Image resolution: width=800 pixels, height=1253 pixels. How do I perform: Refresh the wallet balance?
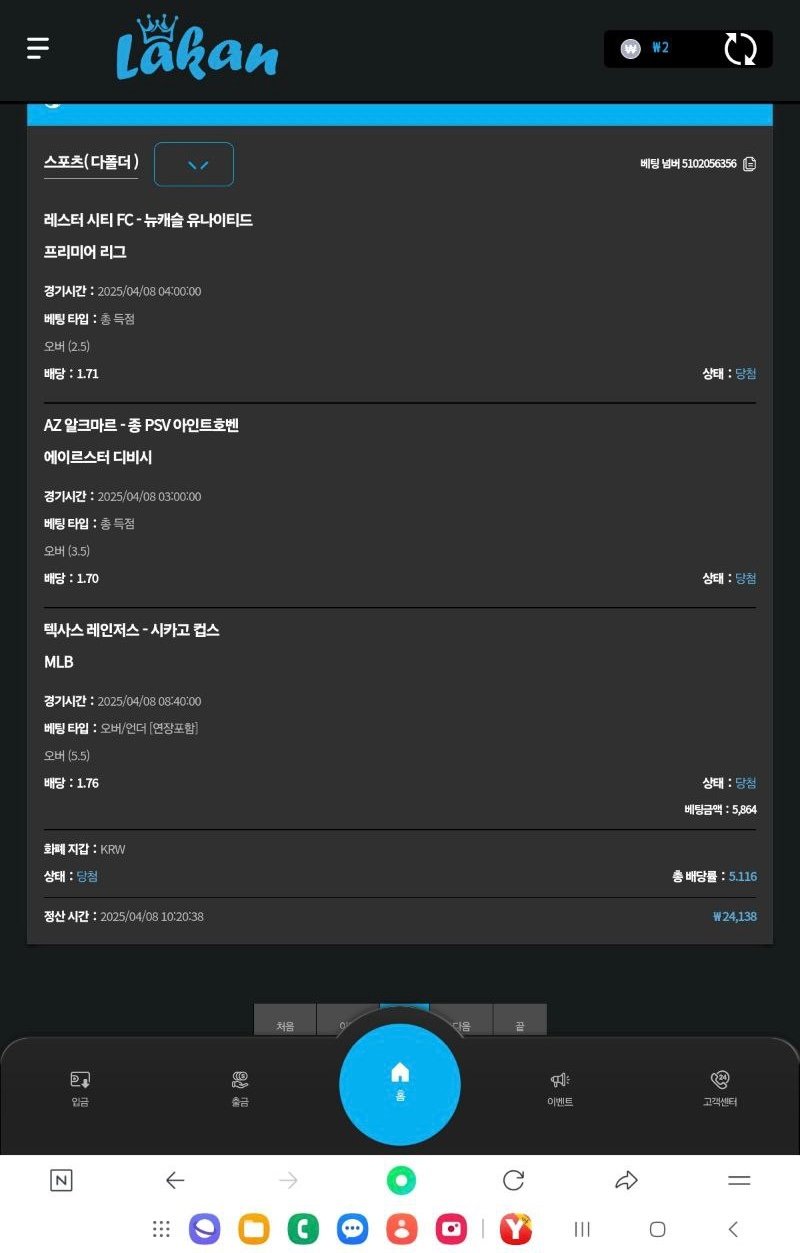tap(740, 49)
